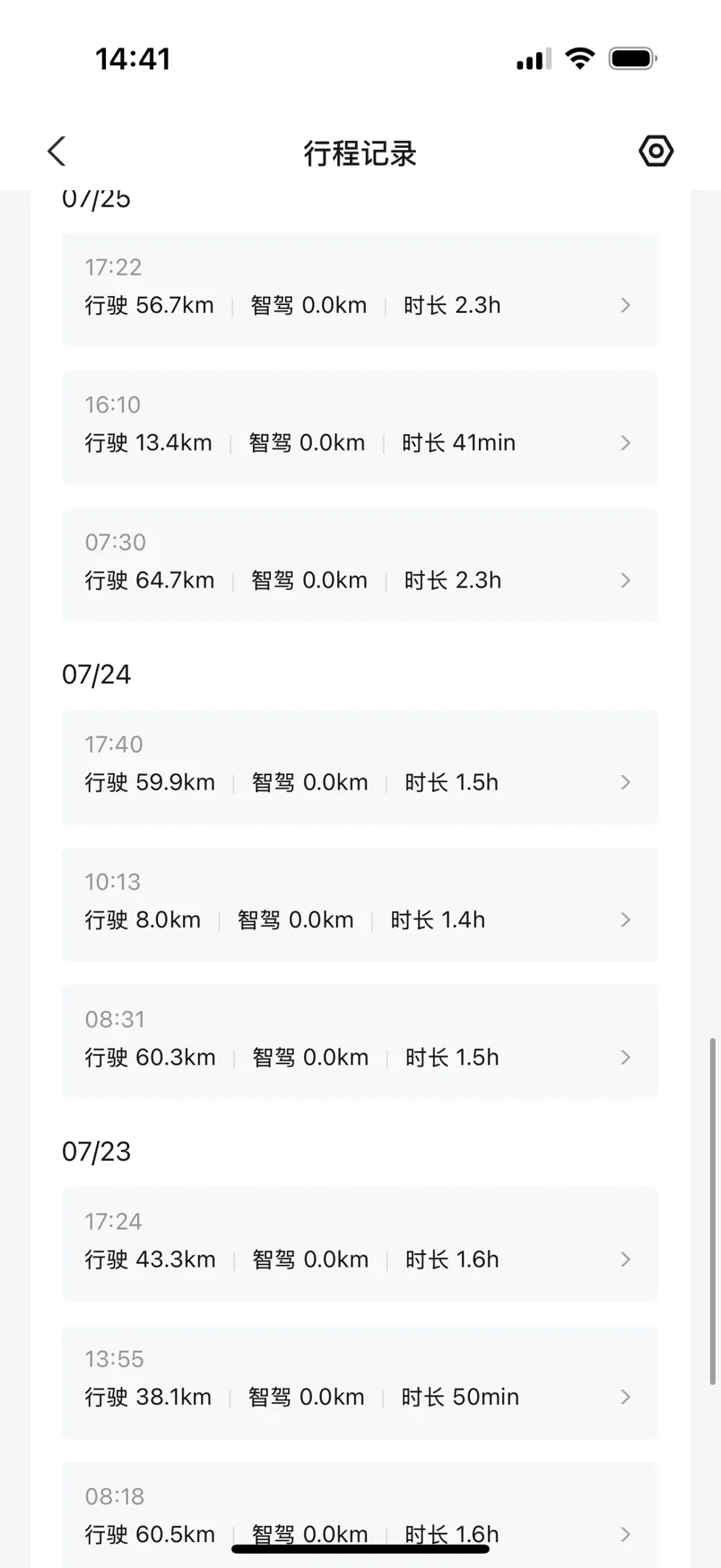This screenshot has width=721, height=1568.
Task: Go back from trip records
Action: [56, 152]
